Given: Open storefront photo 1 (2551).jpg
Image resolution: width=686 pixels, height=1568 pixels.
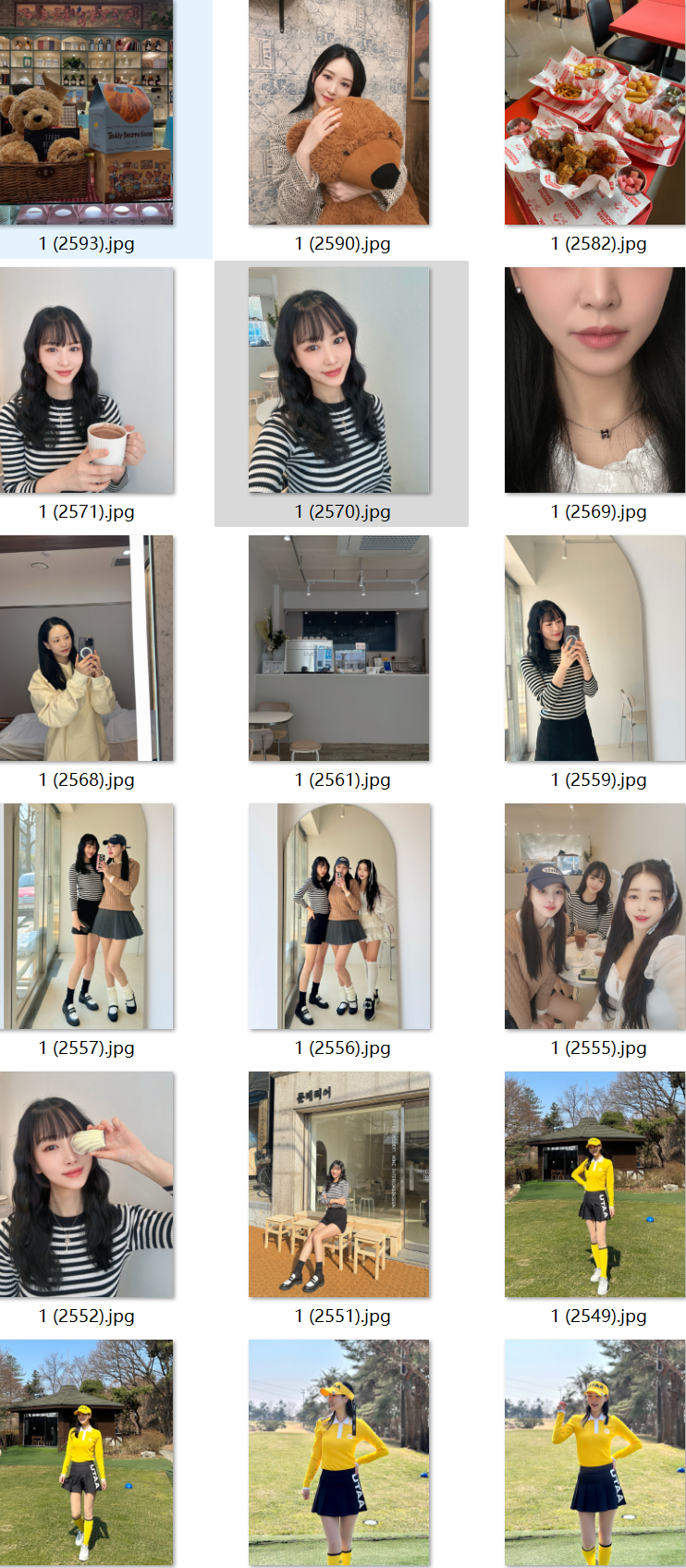Looking at the screenshot, I should pyautogui.click(x=338, y=1184).
